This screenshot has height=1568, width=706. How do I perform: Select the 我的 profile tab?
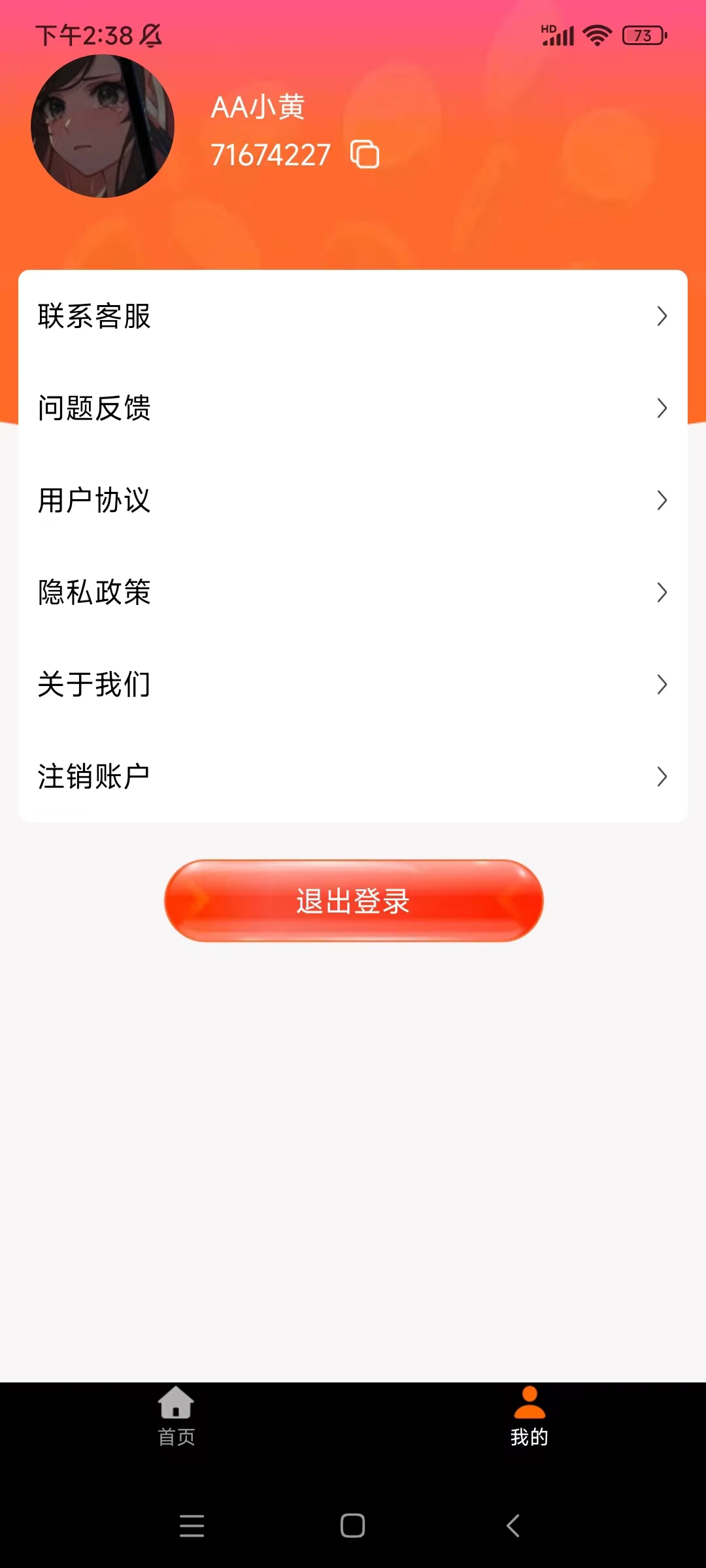pos(529,1416)
